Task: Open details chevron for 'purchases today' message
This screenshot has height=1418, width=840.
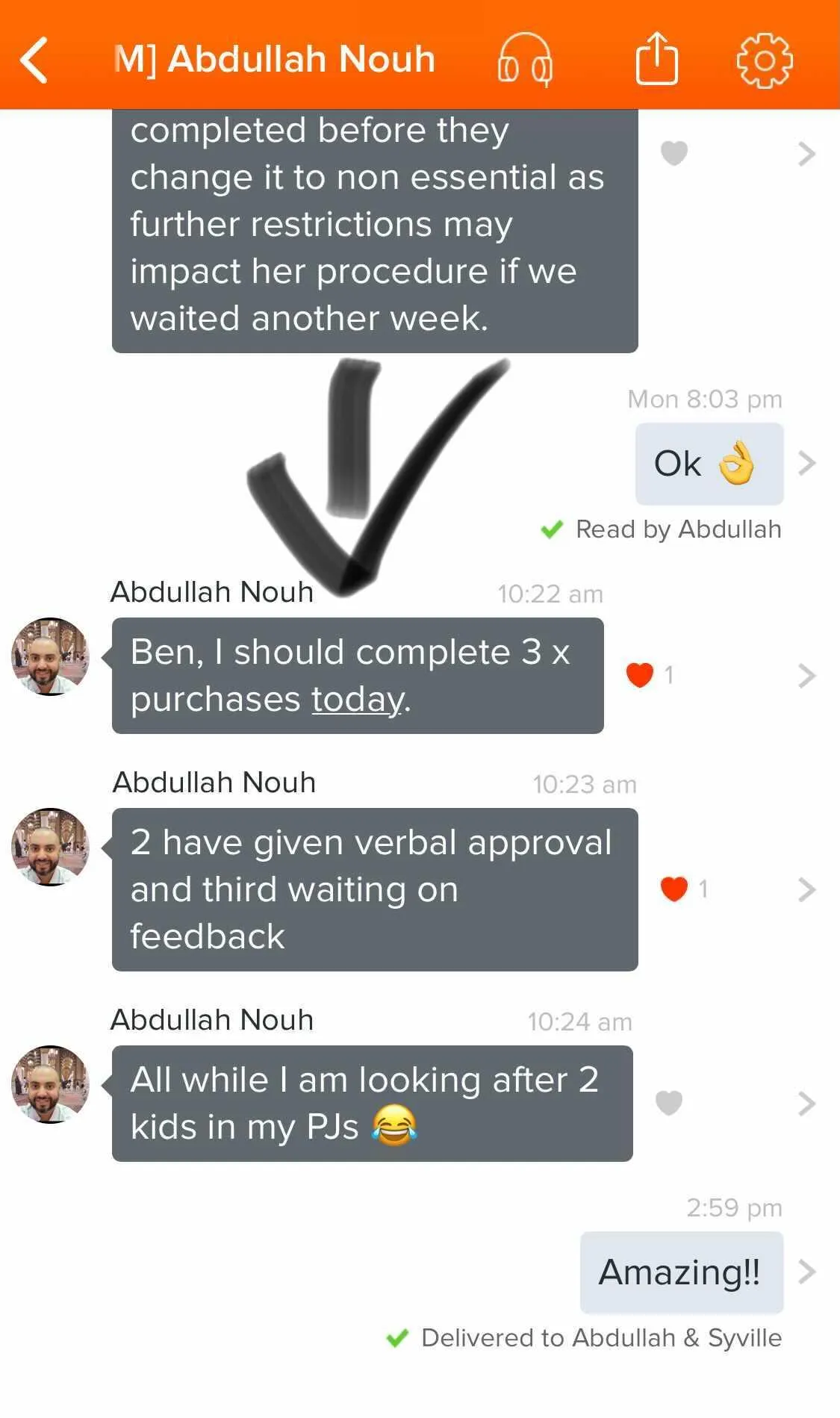Action: pos(806,675)
